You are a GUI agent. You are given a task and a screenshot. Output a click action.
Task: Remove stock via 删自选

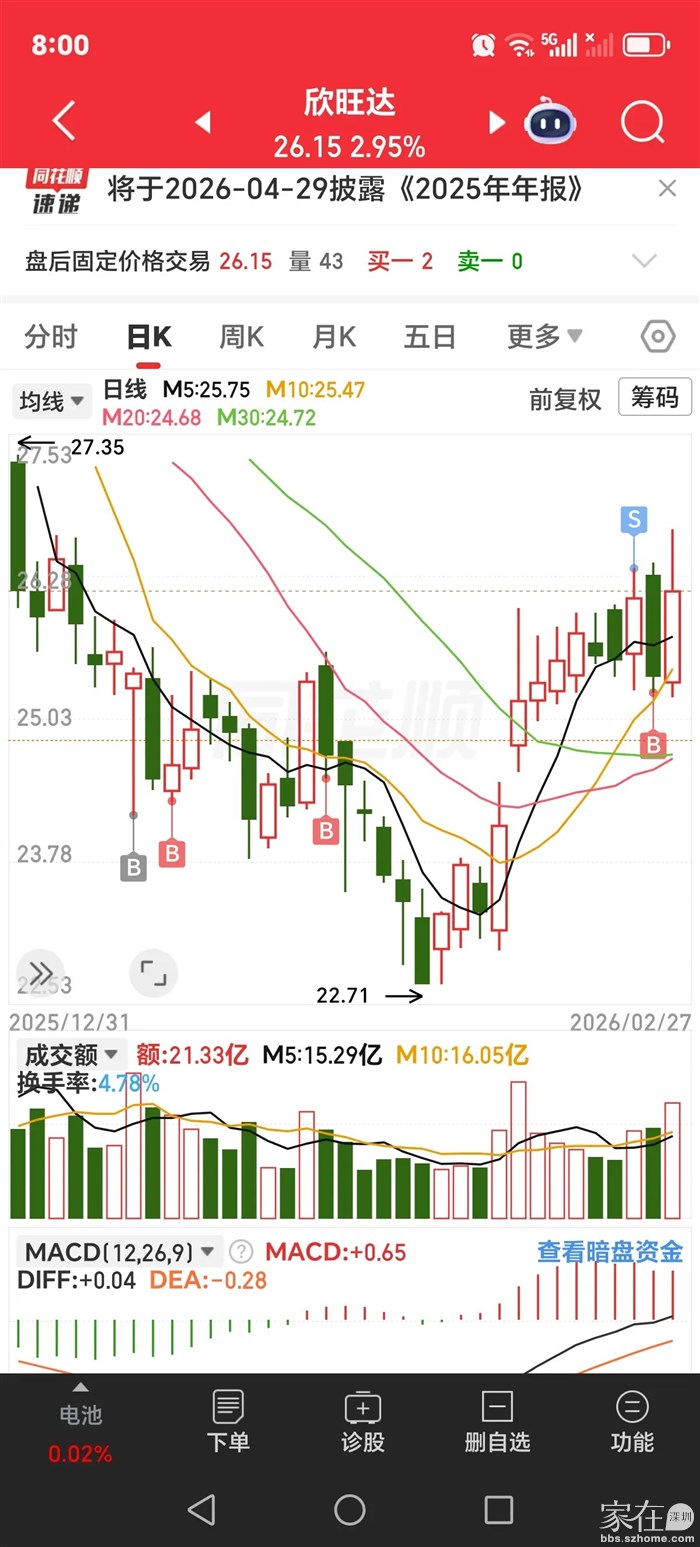[497, 1421]
